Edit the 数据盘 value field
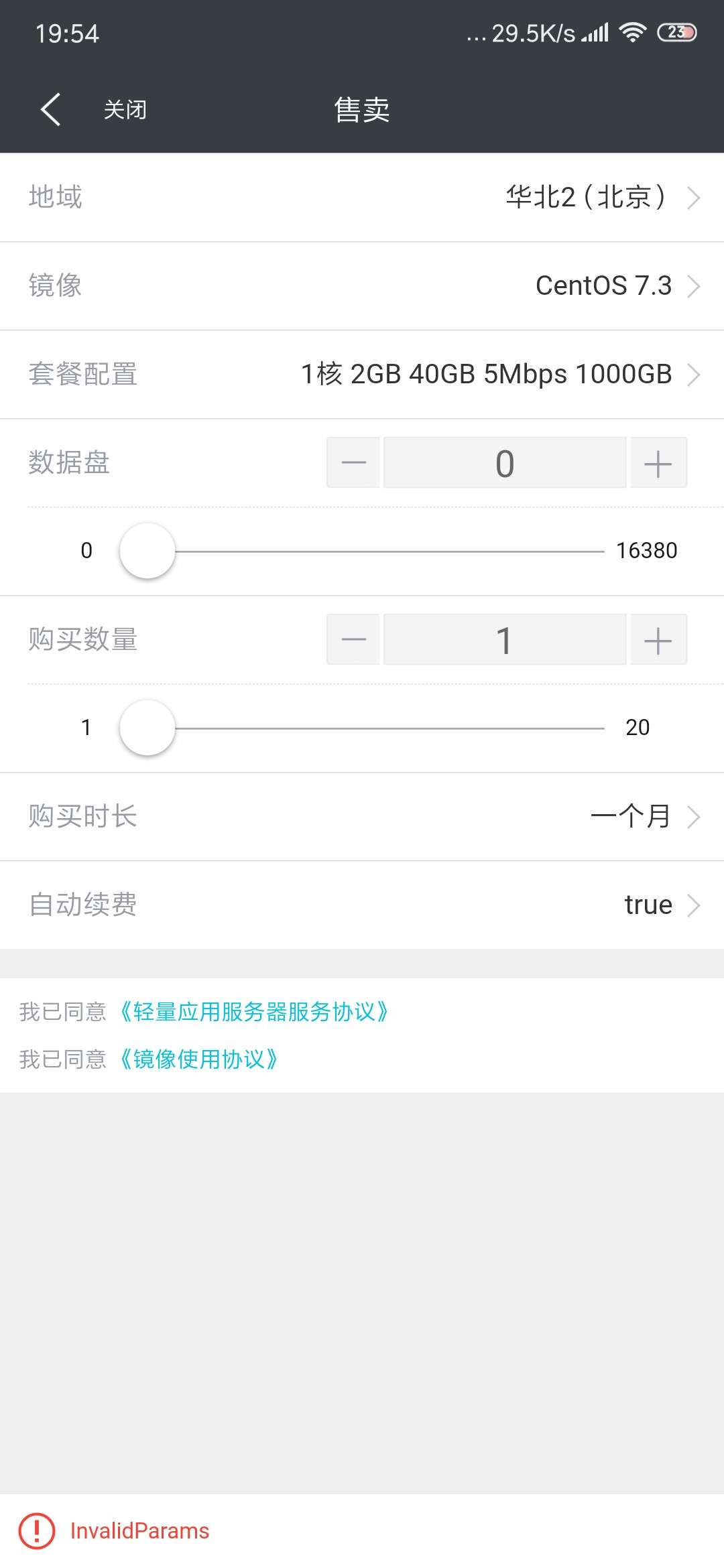This screenshot has height=1568, width=724. [x=505, y=462]
